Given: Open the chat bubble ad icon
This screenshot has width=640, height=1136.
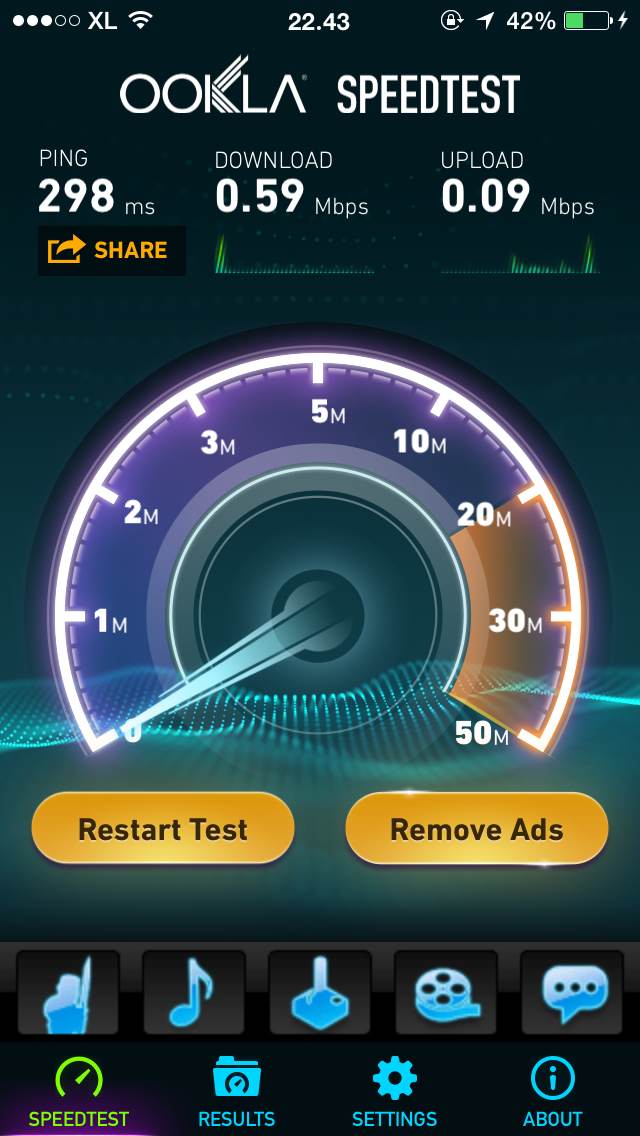Looking at the screenshot, I should (573, 992).
